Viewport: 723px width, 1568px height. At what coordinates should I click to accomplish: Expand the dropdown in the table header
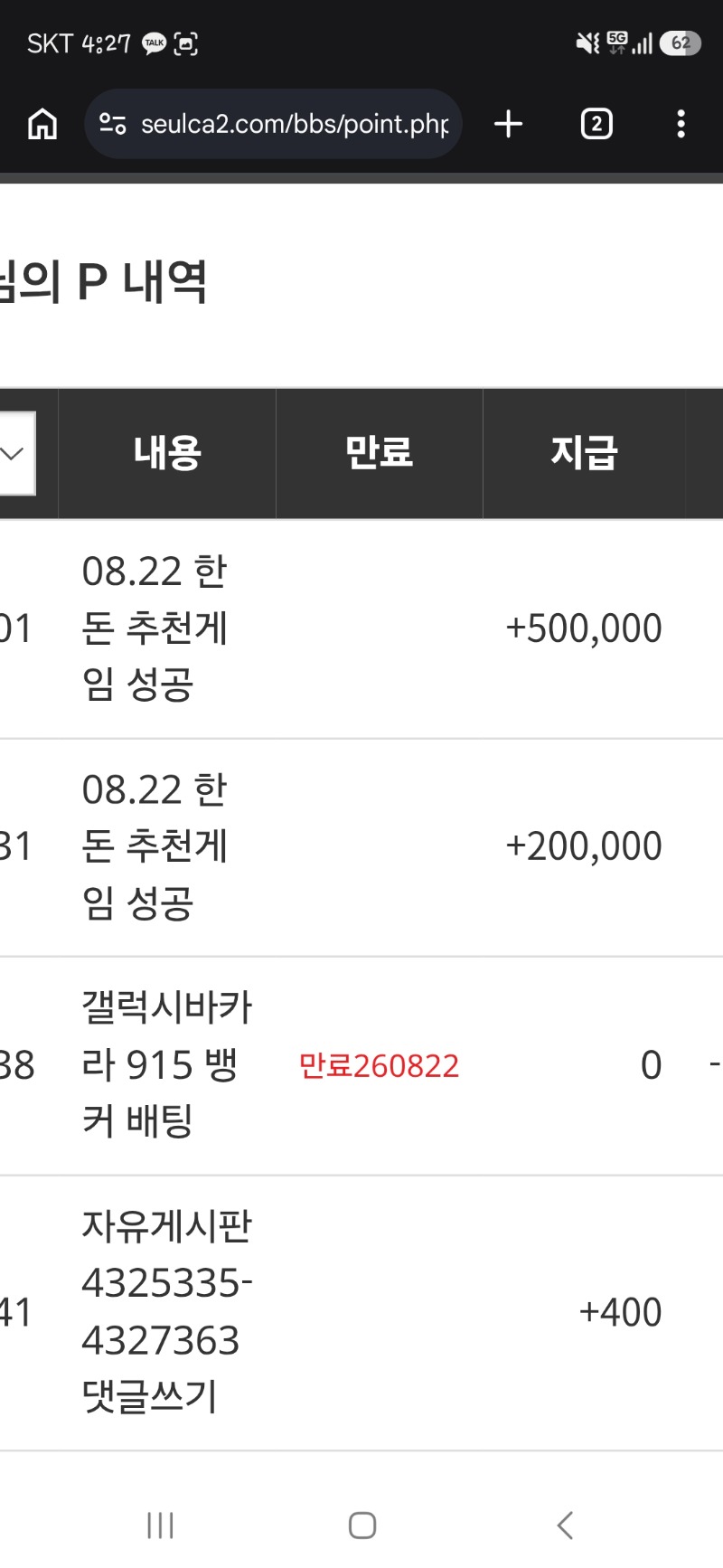click(x=15, y=453)
